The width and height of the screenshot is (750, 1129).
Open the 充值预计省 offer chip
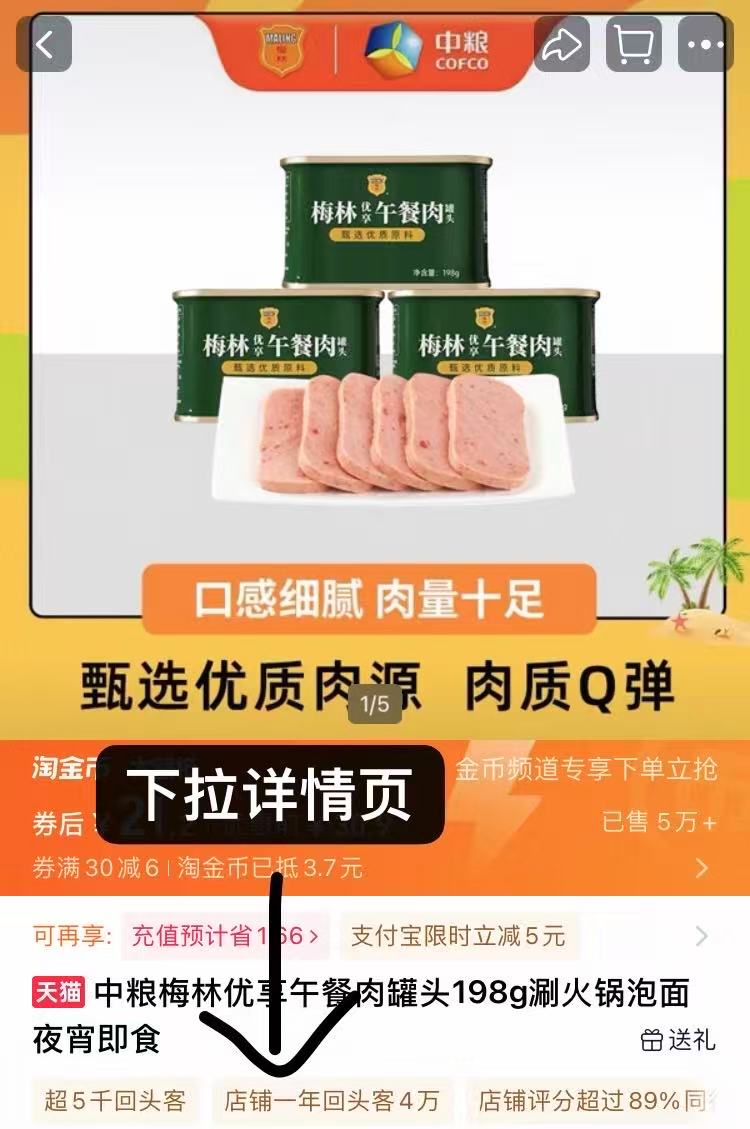[225, 937]
